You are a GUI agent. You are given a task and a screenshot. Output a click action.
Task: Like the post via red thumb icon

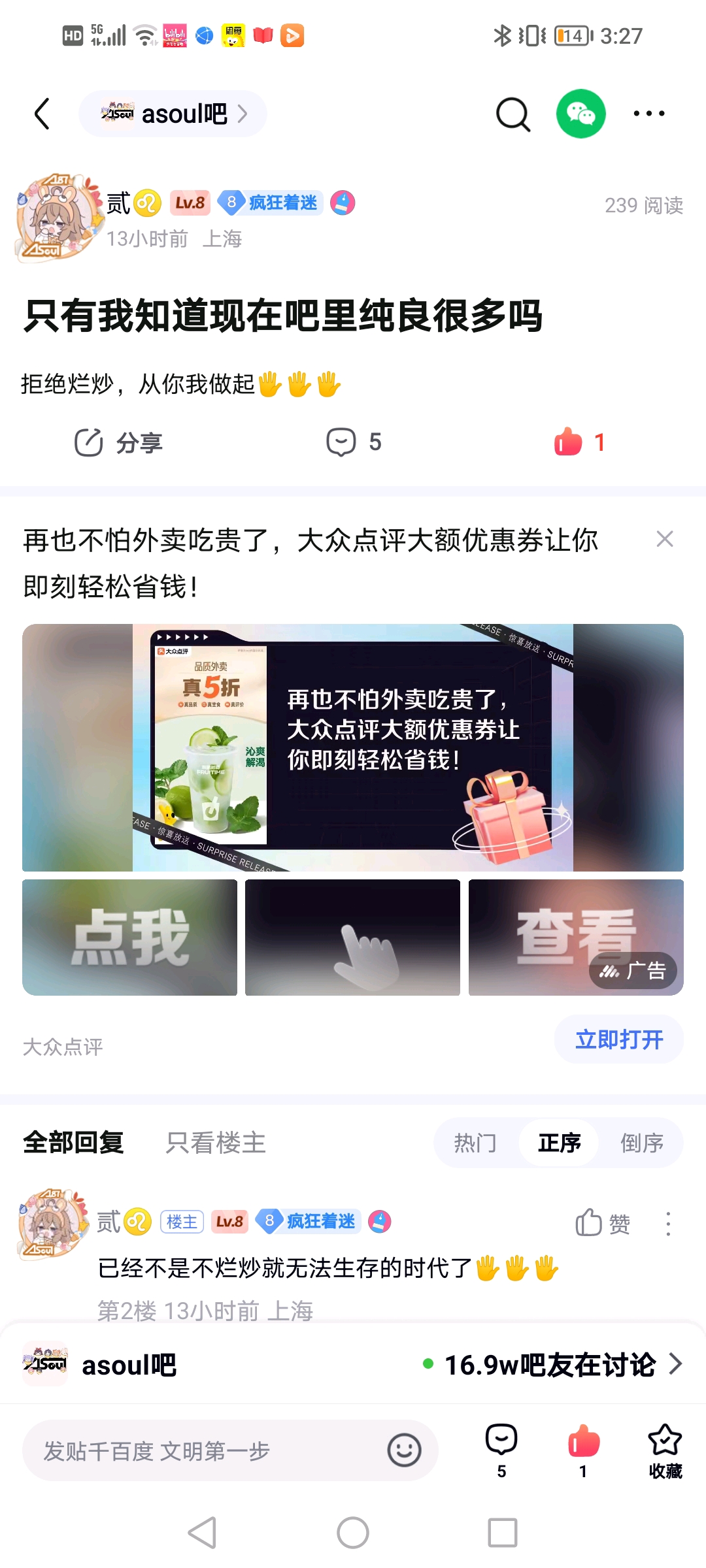[x=569, y=442]
